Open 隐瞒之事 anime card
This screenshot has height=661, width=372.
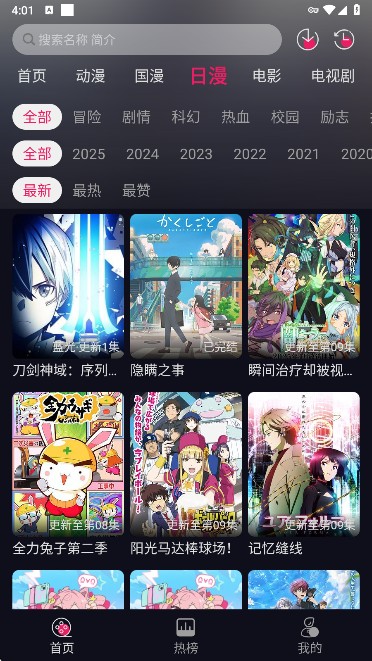186,296
